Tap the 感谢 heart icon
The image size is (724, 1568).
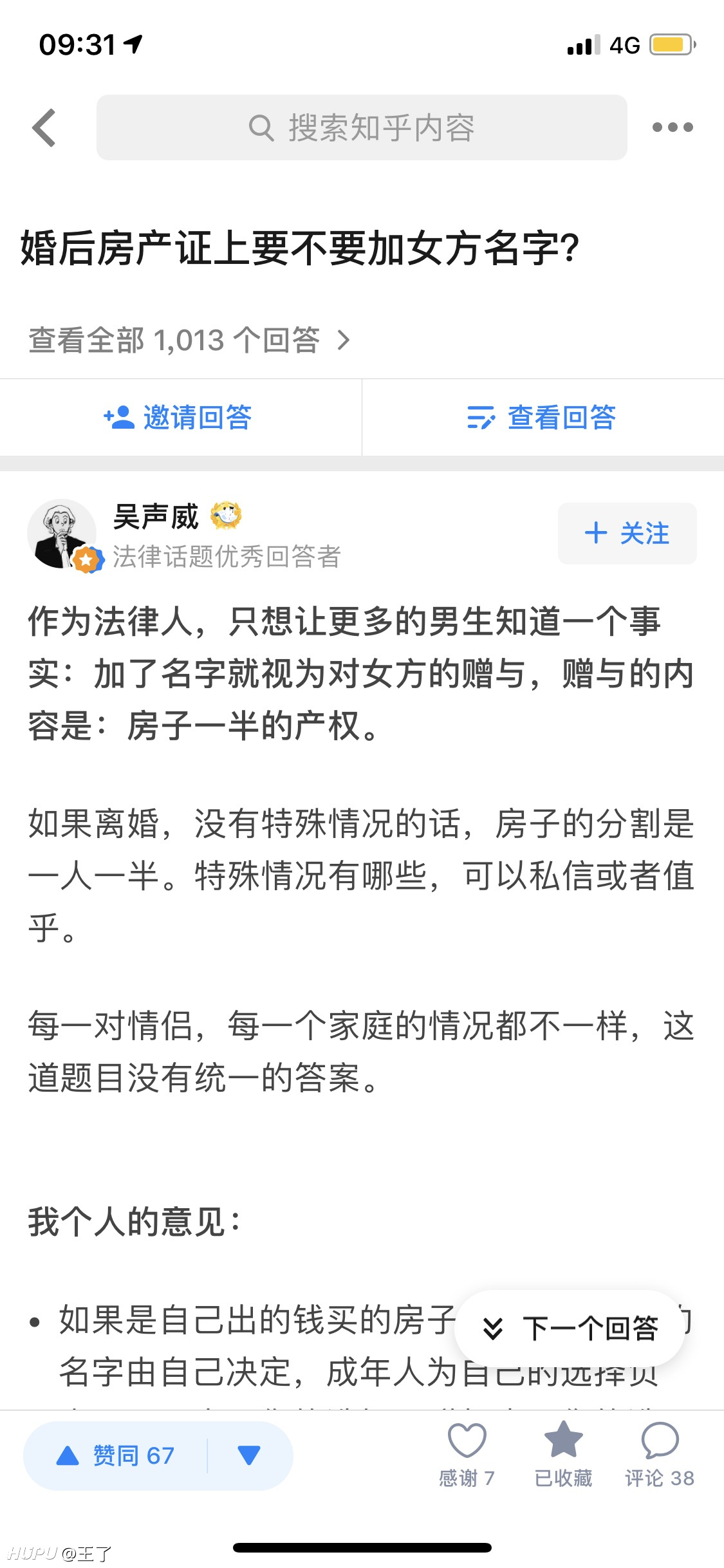pos(467,1455)
